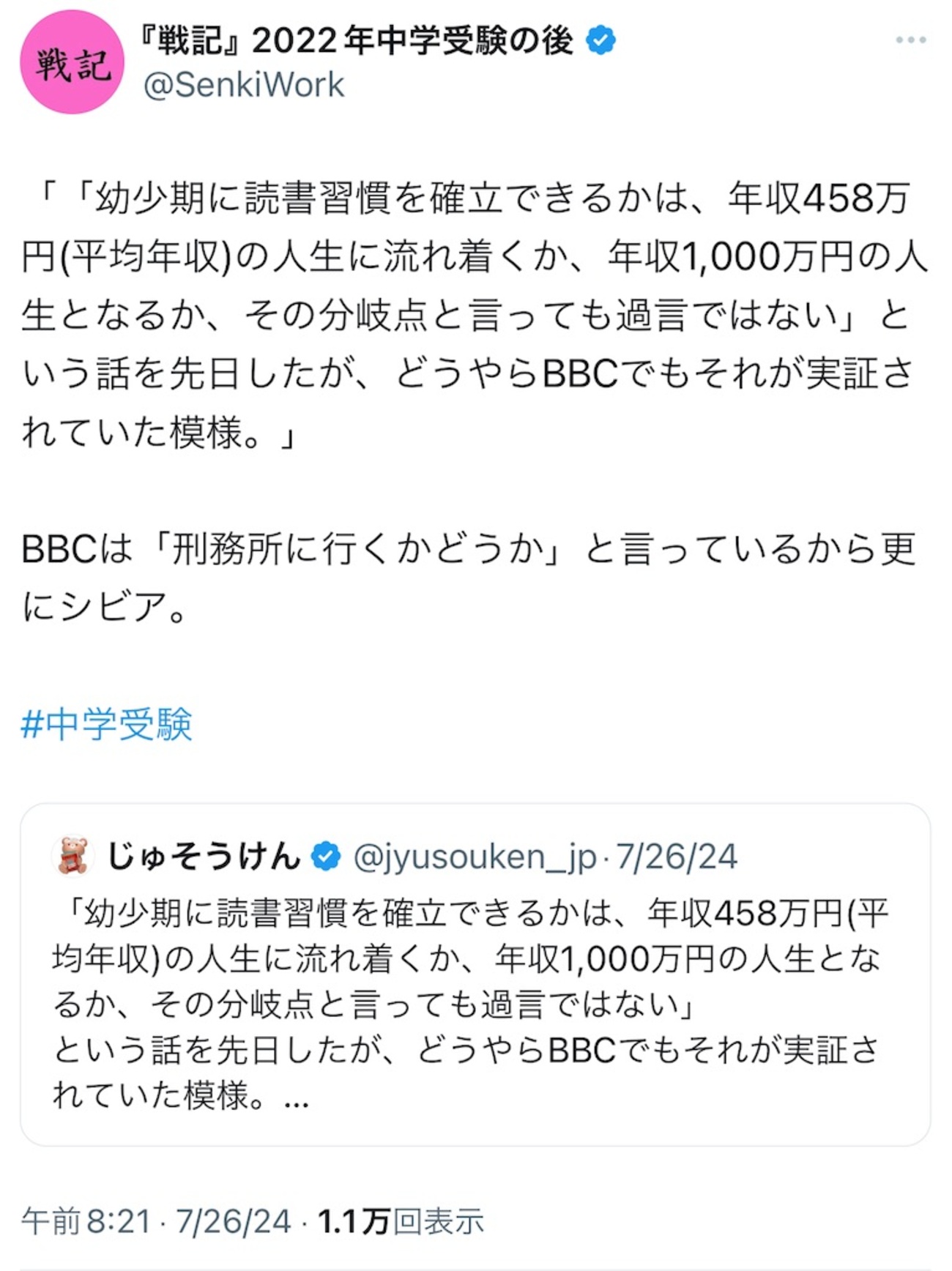Open the quoted tweet by じゅそうけん
The height and width of the screenshot is (1271, 952).
click(475, 1003)
